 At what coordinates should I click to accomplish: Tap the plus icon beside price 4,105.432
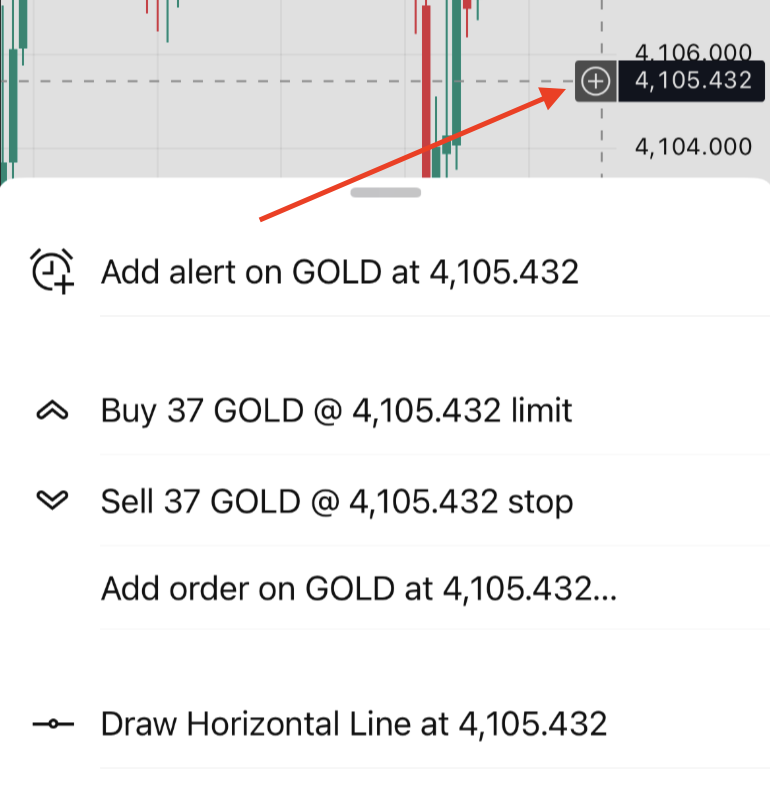(596, 81)
